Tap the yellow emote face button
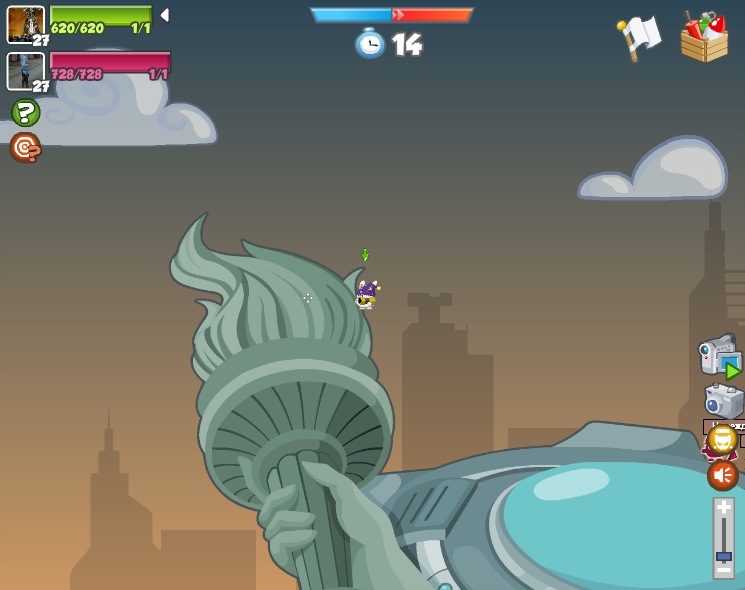This screenshot has width=745, height=590. coord(722,439)
